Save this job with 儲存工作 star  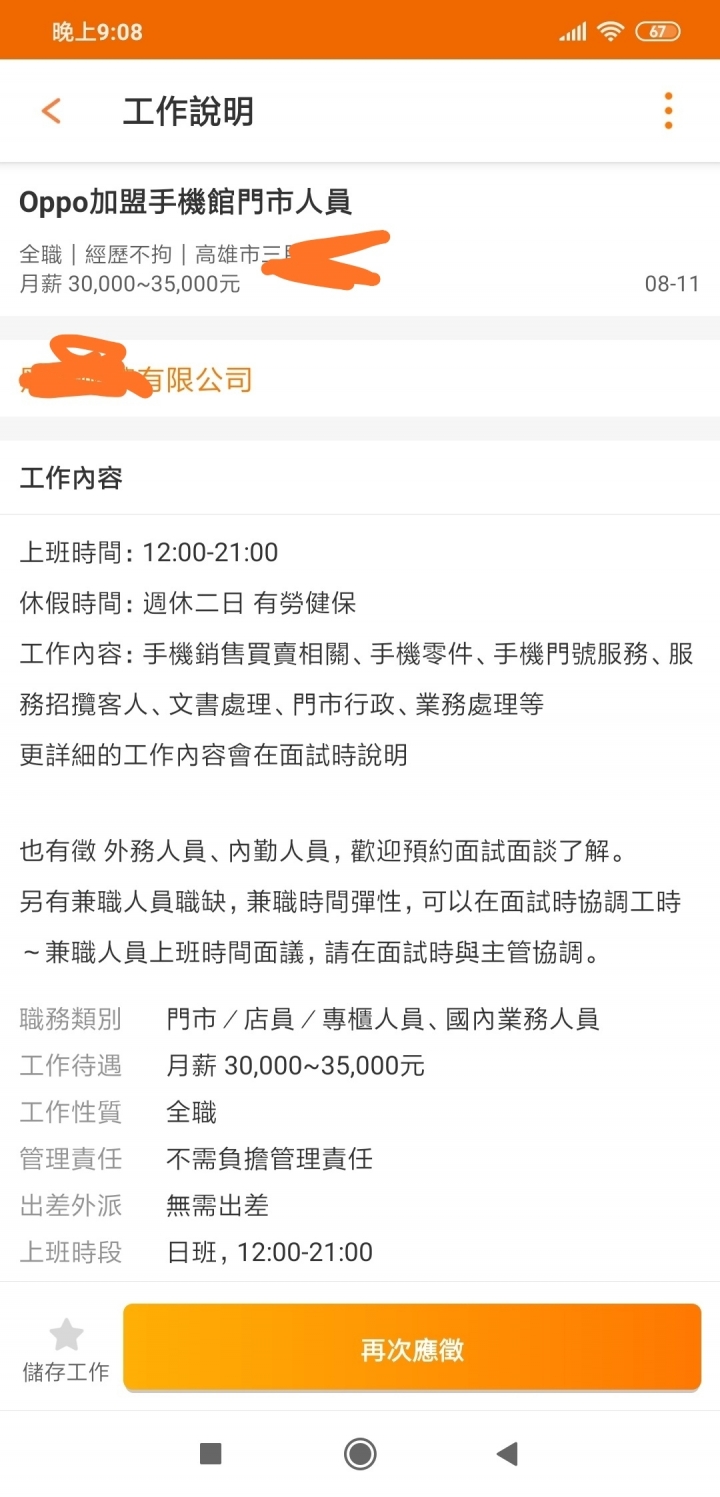pos(66,1348)
